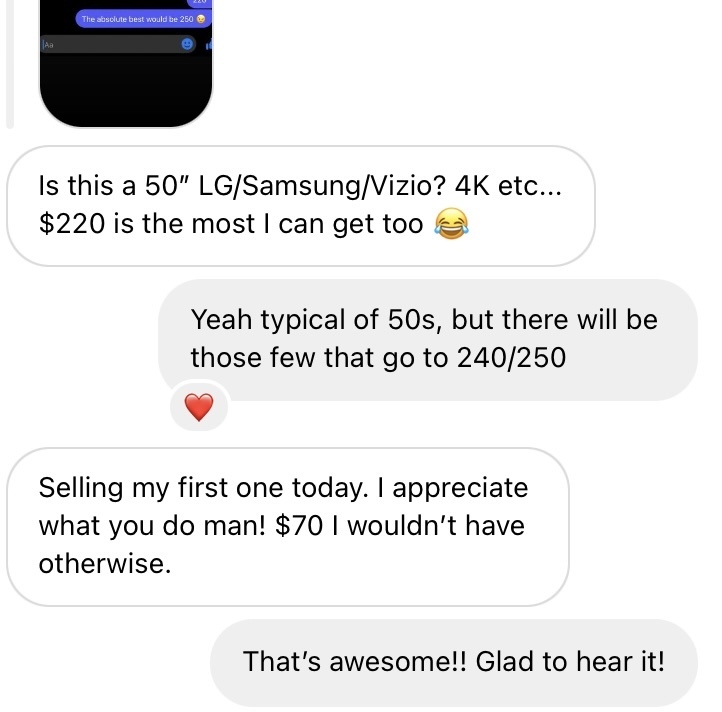Open the shared screenshot image in chat

pyautogui.click(x=126, y=60)
